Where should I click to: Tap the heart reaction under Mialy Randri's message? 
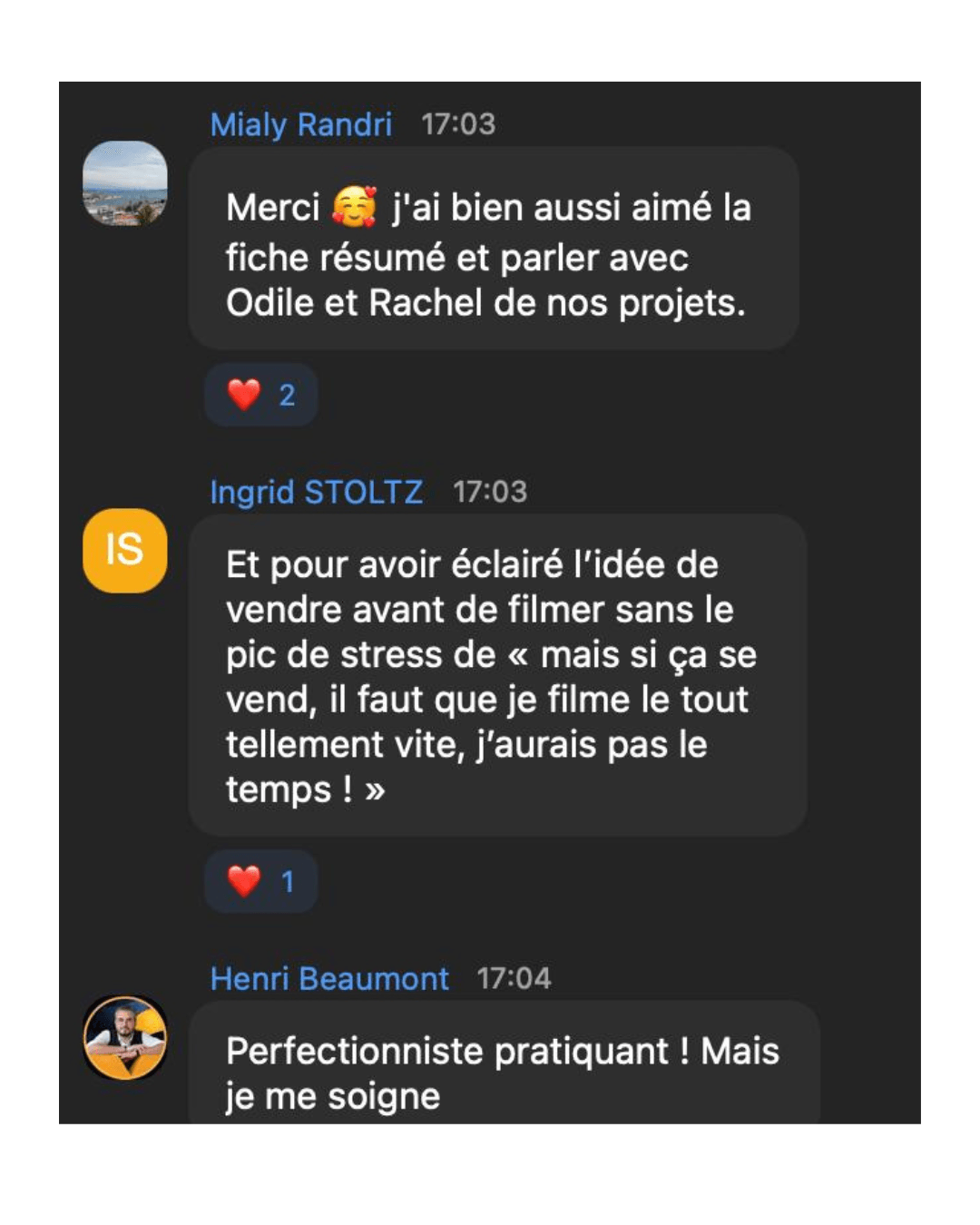click(x=260, y=395)
